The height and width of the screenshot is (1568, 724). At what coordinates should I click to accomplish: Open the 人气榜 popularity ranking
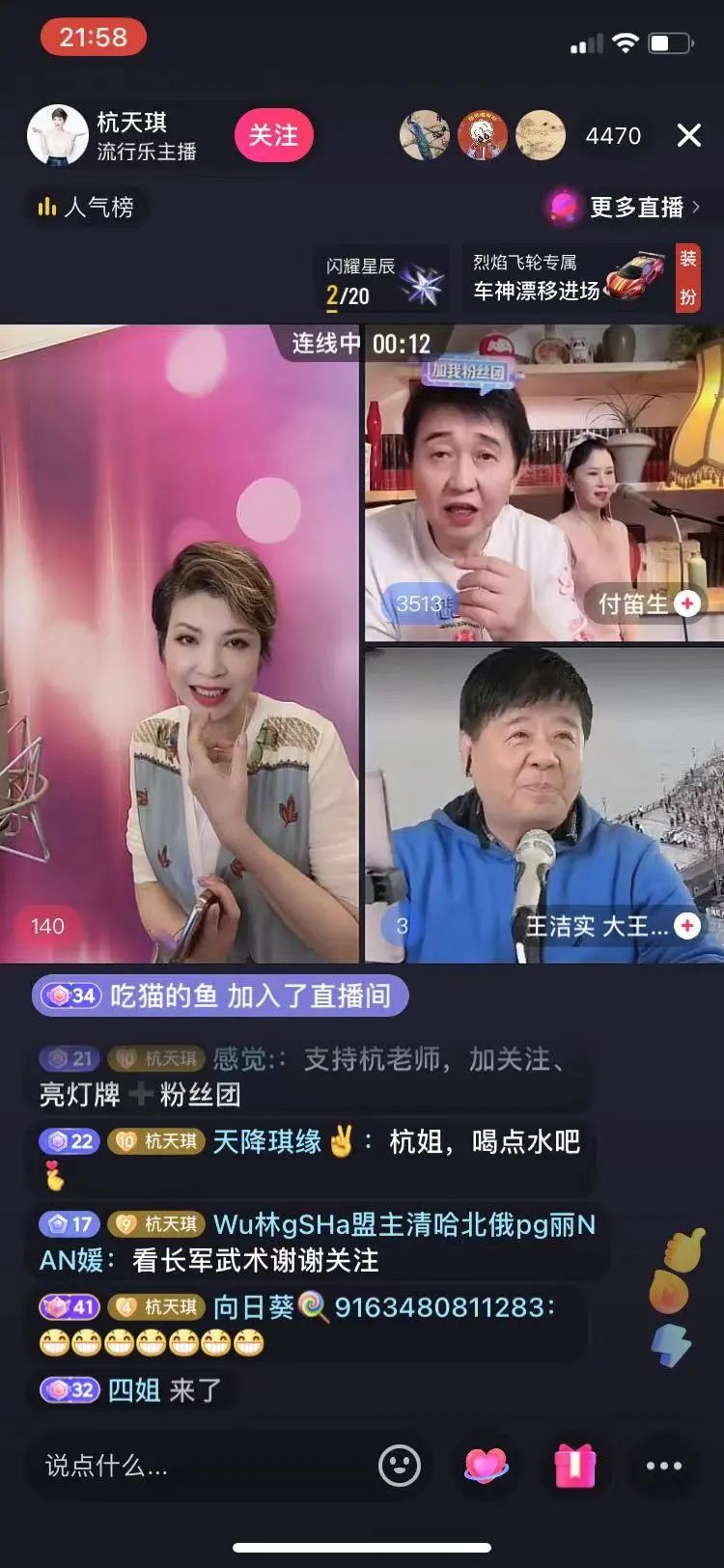coord(85,207)
